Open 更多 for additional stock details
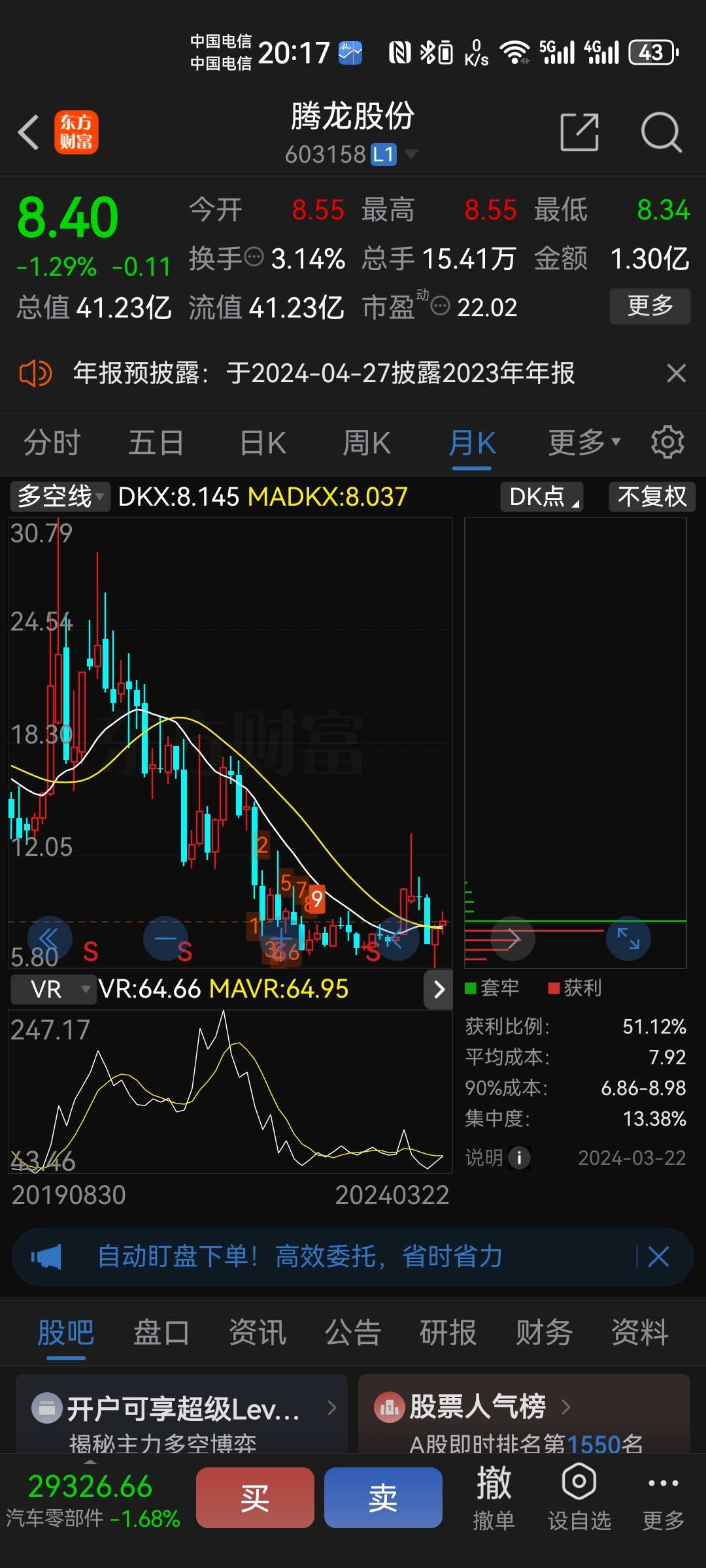Viewport: 706px width, 1568px height. pyautogui.click(x=649, y=306)
